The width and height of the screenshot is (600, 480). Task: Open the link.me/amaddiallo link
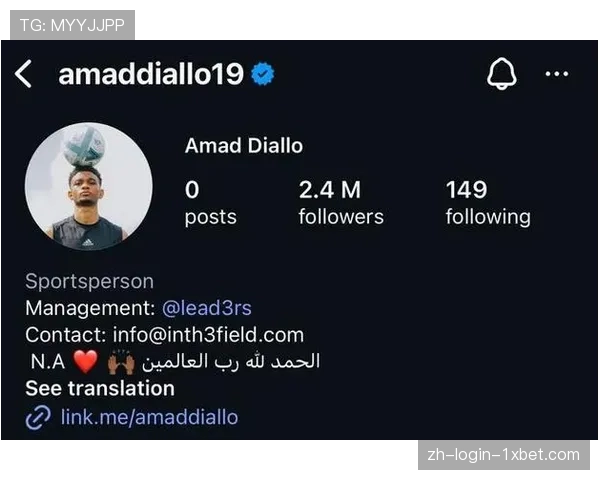[x=149, y=417]
